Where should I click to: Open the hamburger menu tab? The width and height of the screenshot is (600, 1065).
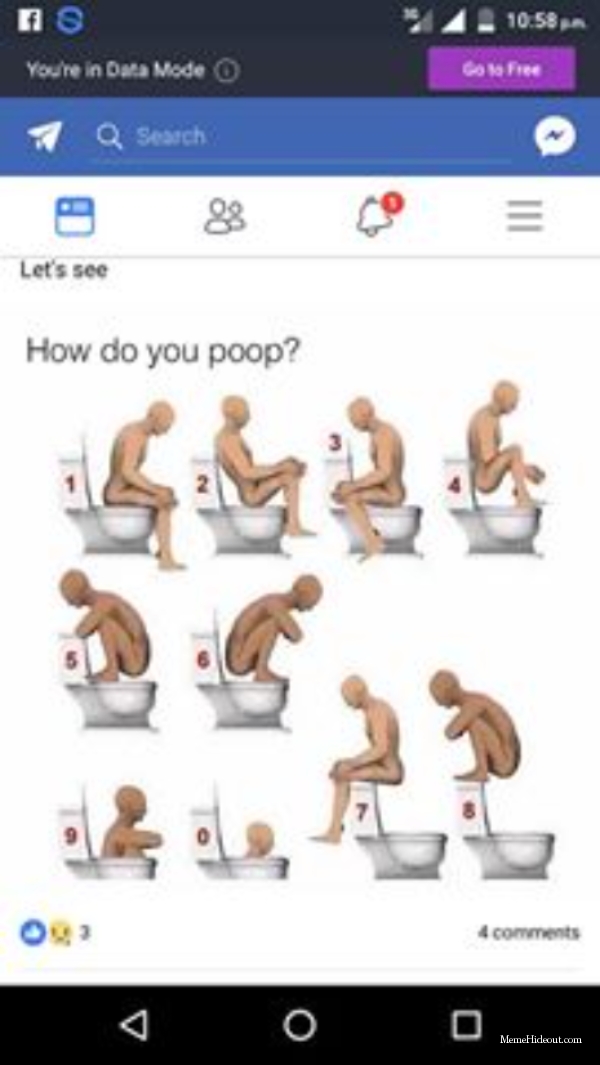point(524,216)
